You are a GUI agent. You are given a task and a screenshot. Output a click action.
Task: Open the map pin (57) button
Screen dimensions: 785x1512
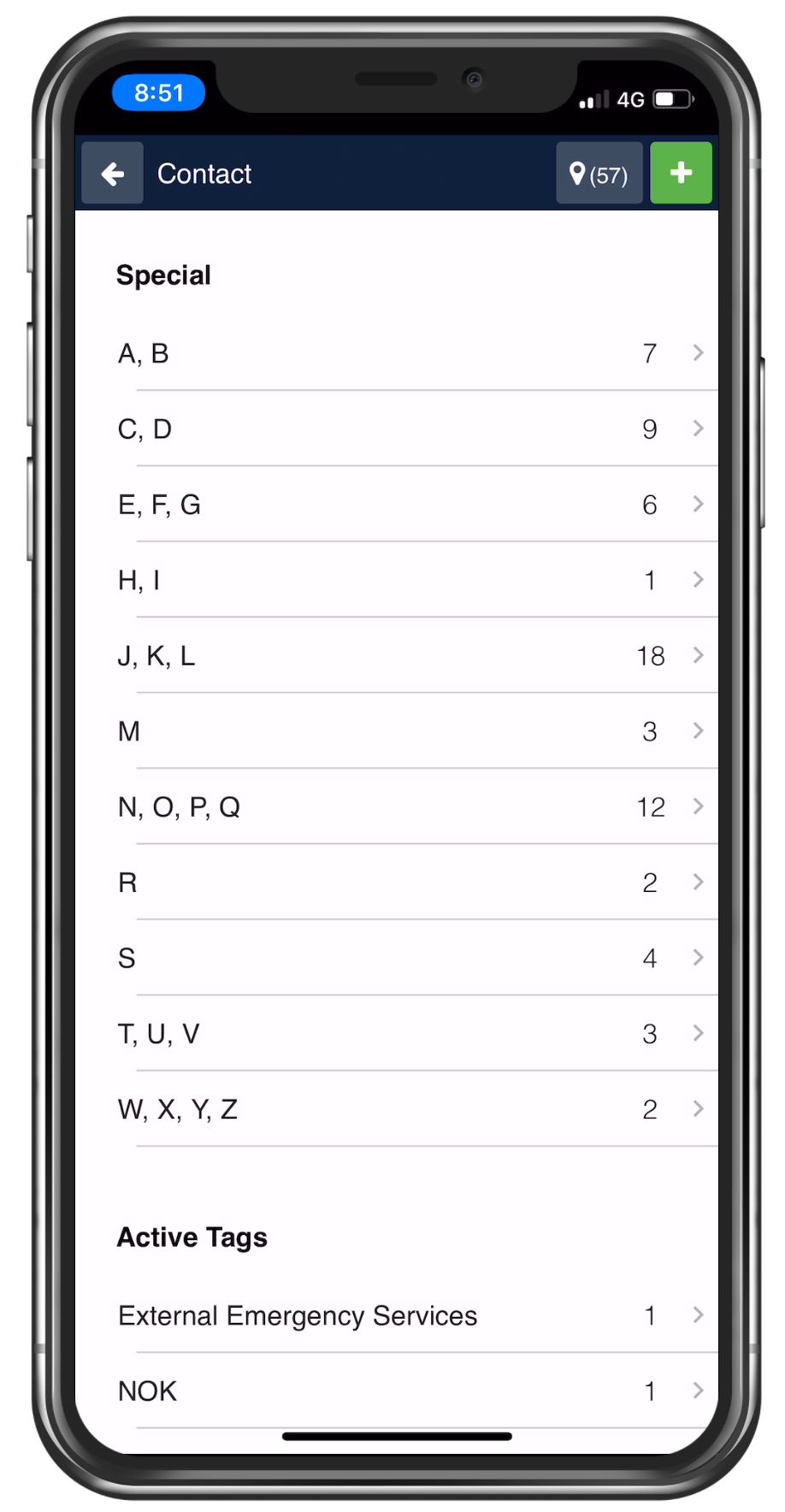click(599, 174)
